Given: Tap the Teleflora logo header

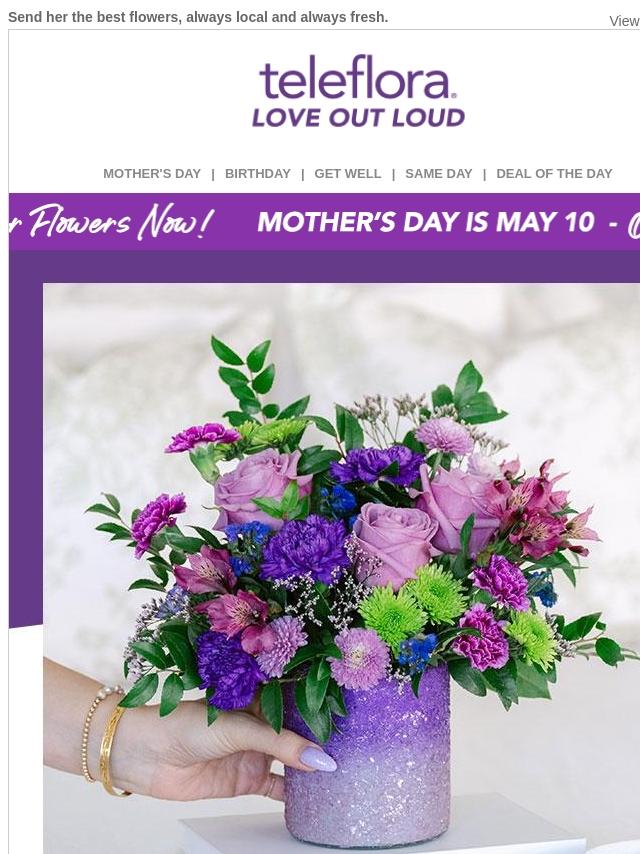Looking at the screenshot, I should pyautogui.click(x=358, y=91).
